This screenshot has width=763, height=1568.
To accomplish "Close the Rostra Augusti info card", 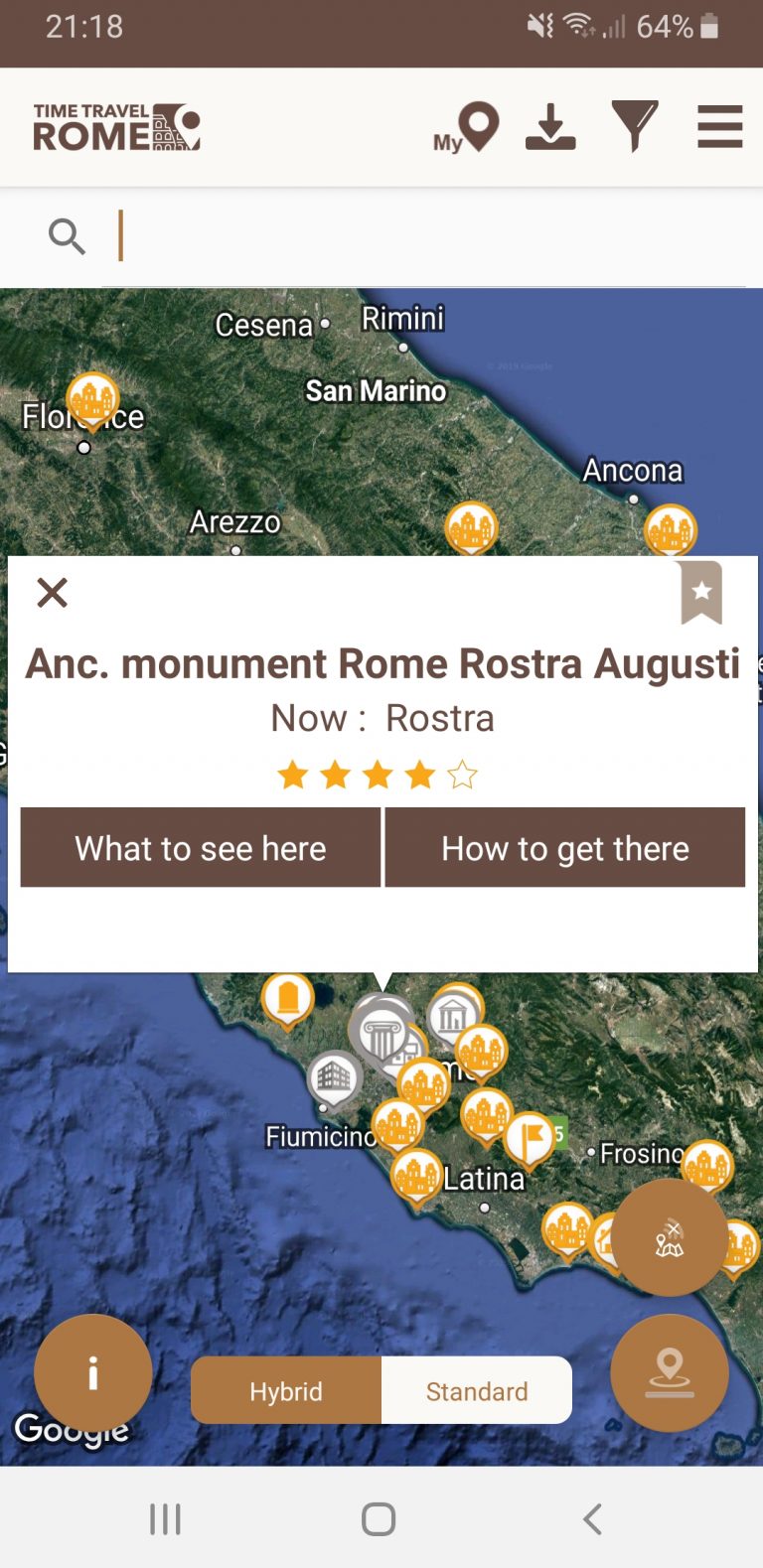I will [51, 592].
